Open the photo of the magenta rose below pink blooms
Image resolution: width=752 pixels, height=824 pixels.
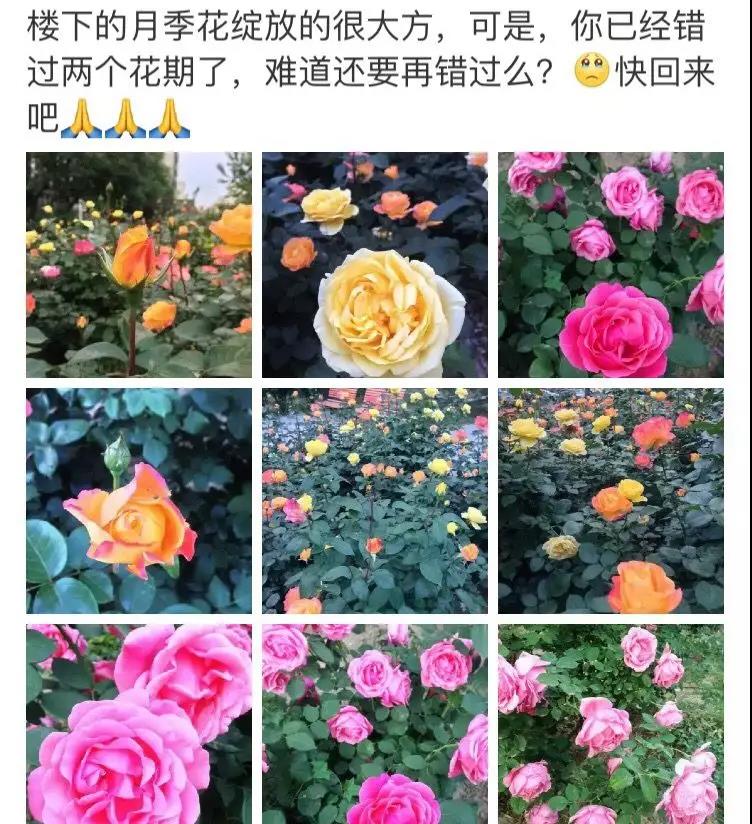pyautogui.click(x=611, y=264)
